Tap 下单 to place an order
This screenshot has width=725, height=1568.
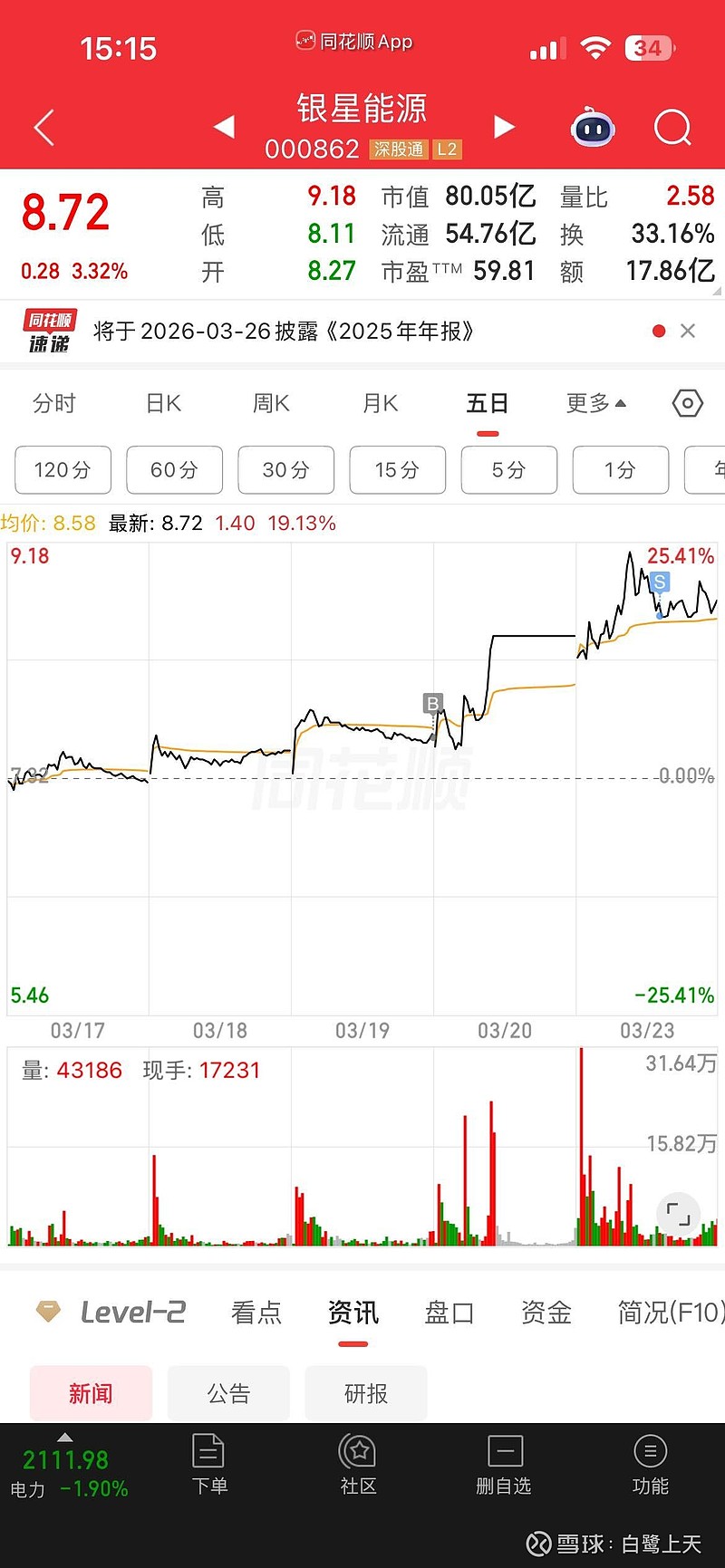coord(209,1465)
